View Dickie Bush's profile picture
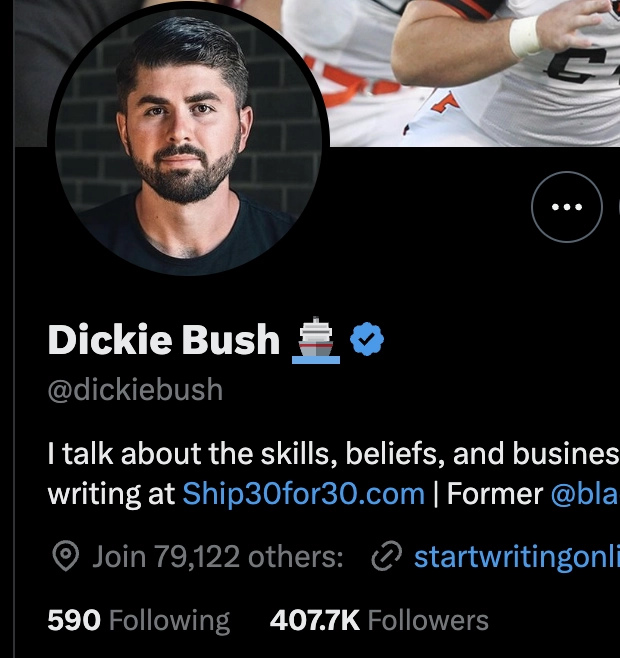620x658 pixels. (188, 142)
